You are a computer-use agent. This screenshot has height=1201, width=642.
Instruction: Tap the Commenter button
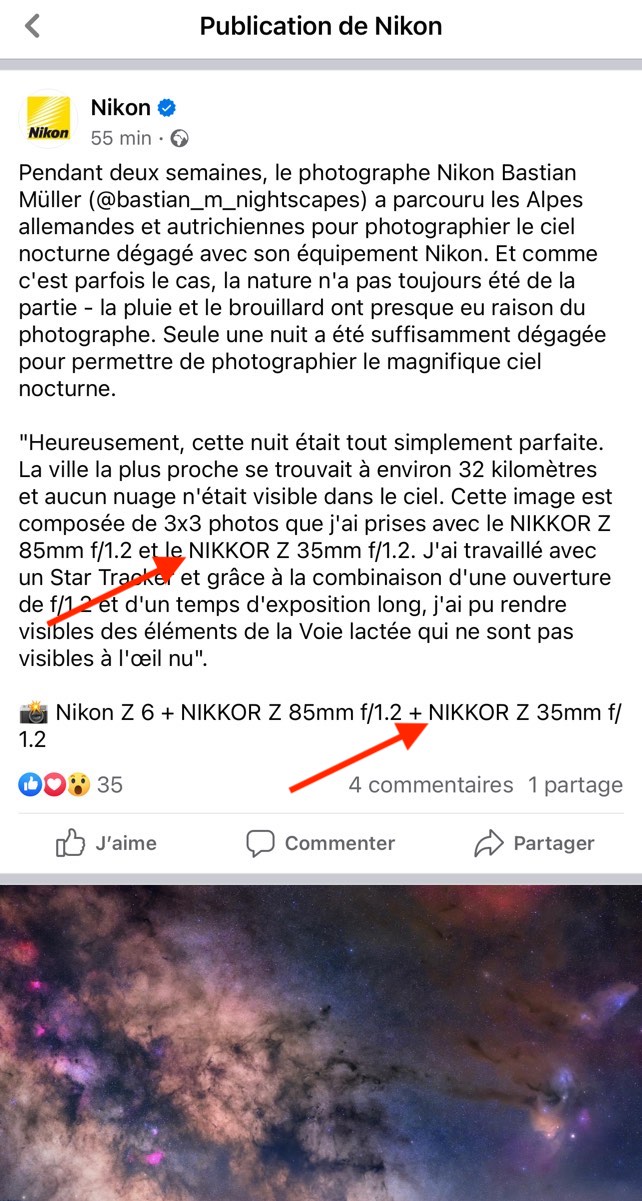[320, 843]
